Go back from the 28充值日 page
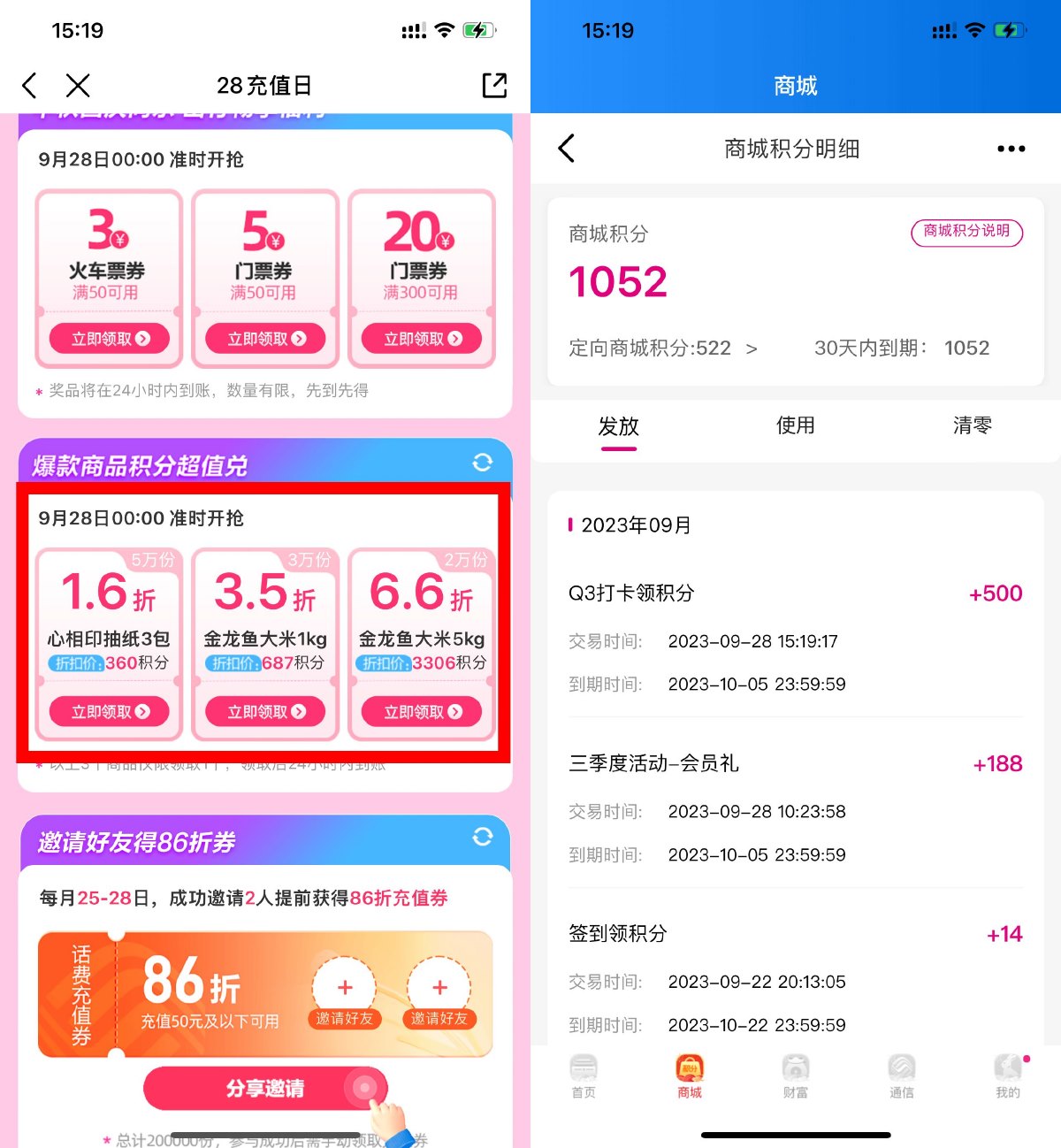Viewport: 1061px width, 1148px height. (x=29, y=86)
